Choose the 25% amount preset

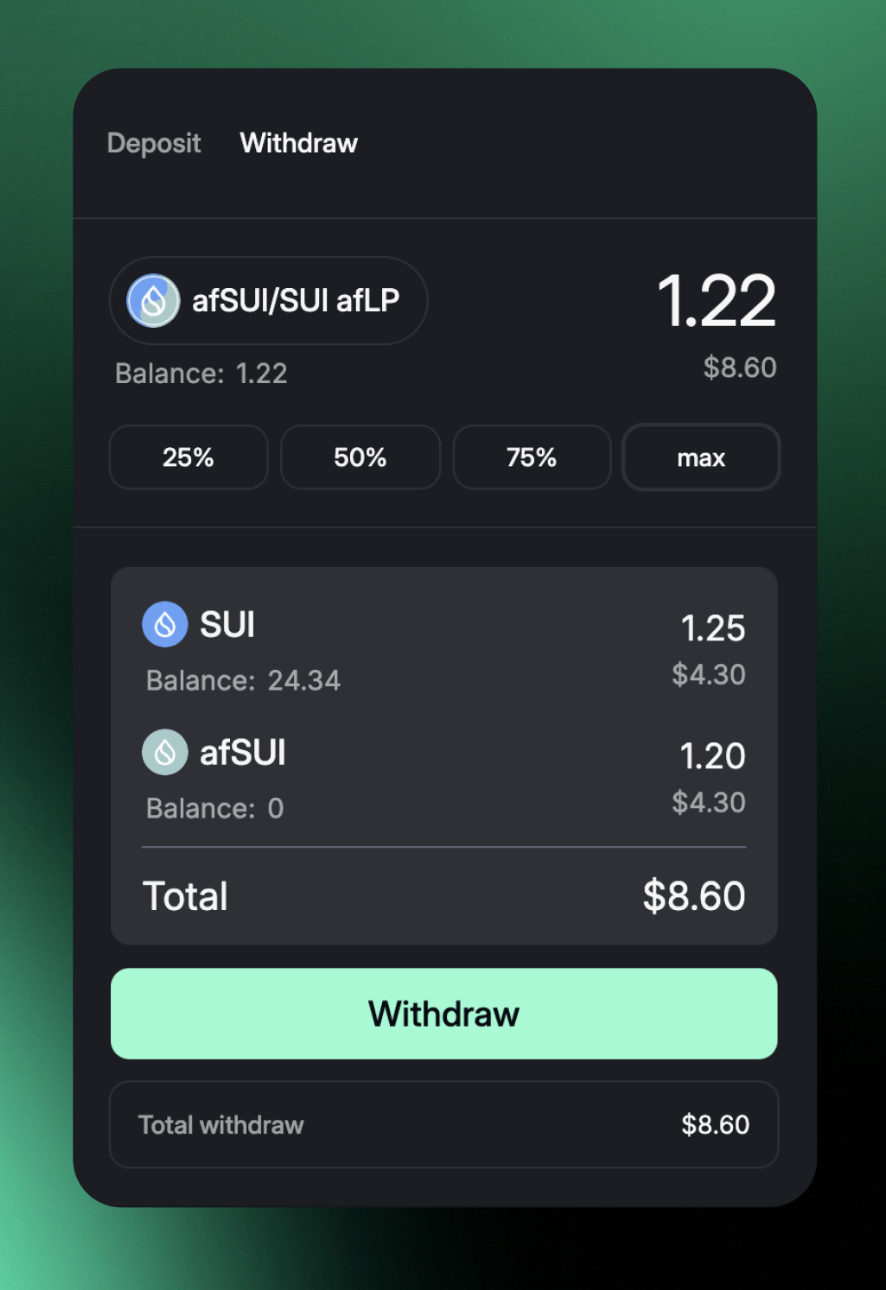tap(188, 458)
